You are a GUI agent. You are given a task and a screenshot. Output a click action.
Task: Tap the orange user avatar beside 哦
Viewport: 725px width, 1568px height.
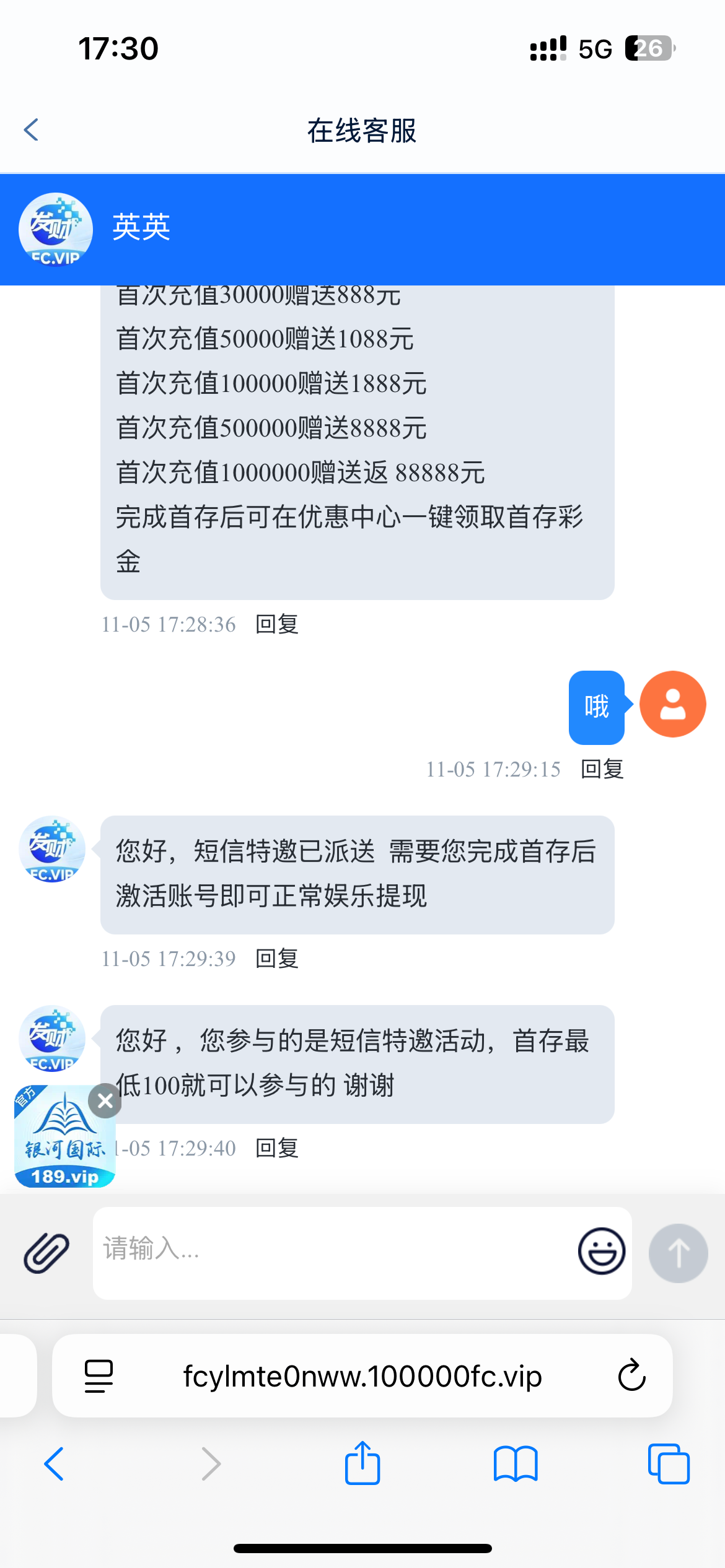[673, 706]
